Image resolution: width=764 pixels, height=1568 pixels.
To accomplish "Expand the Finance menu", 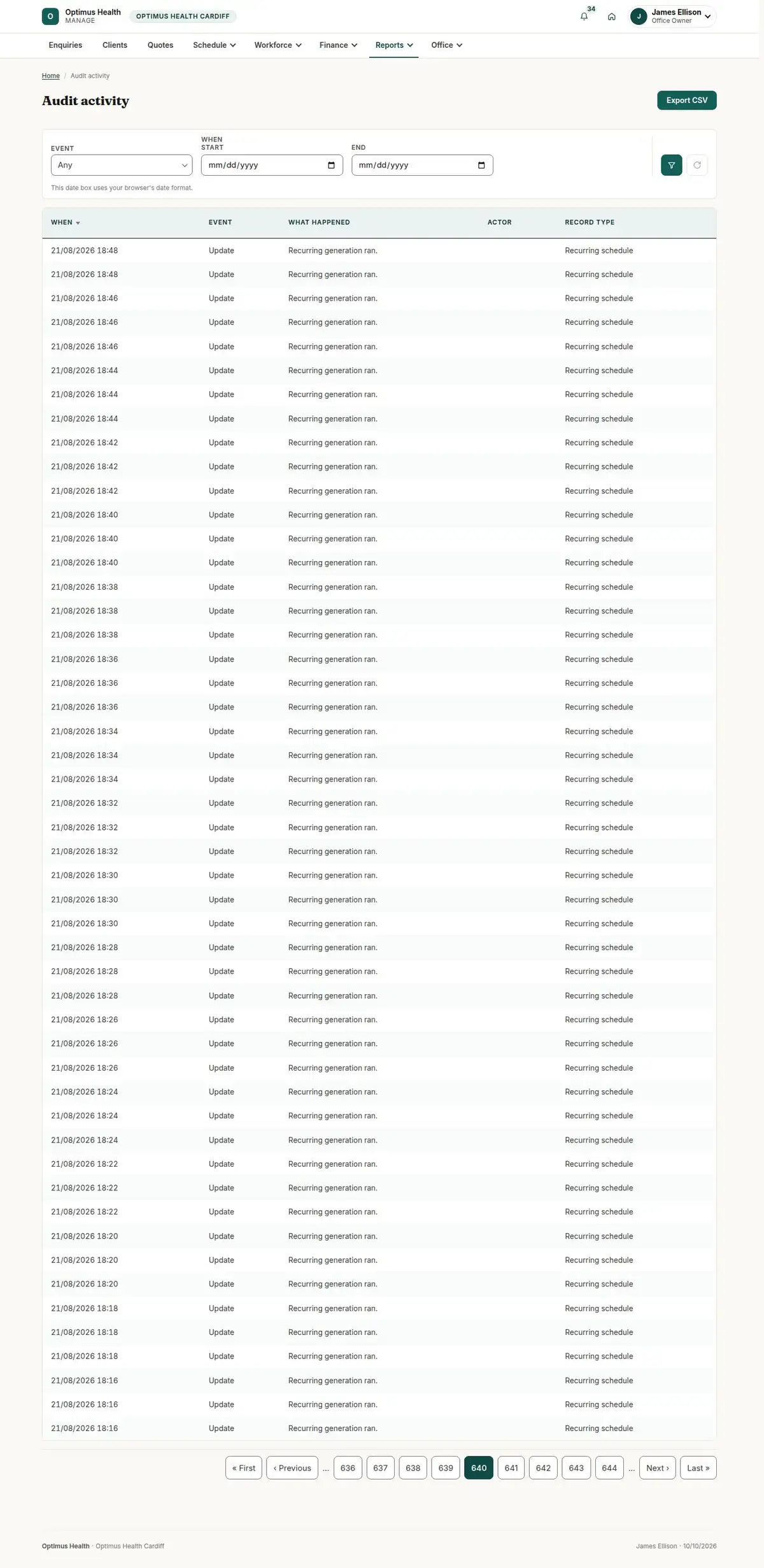I will coord(338,45).
